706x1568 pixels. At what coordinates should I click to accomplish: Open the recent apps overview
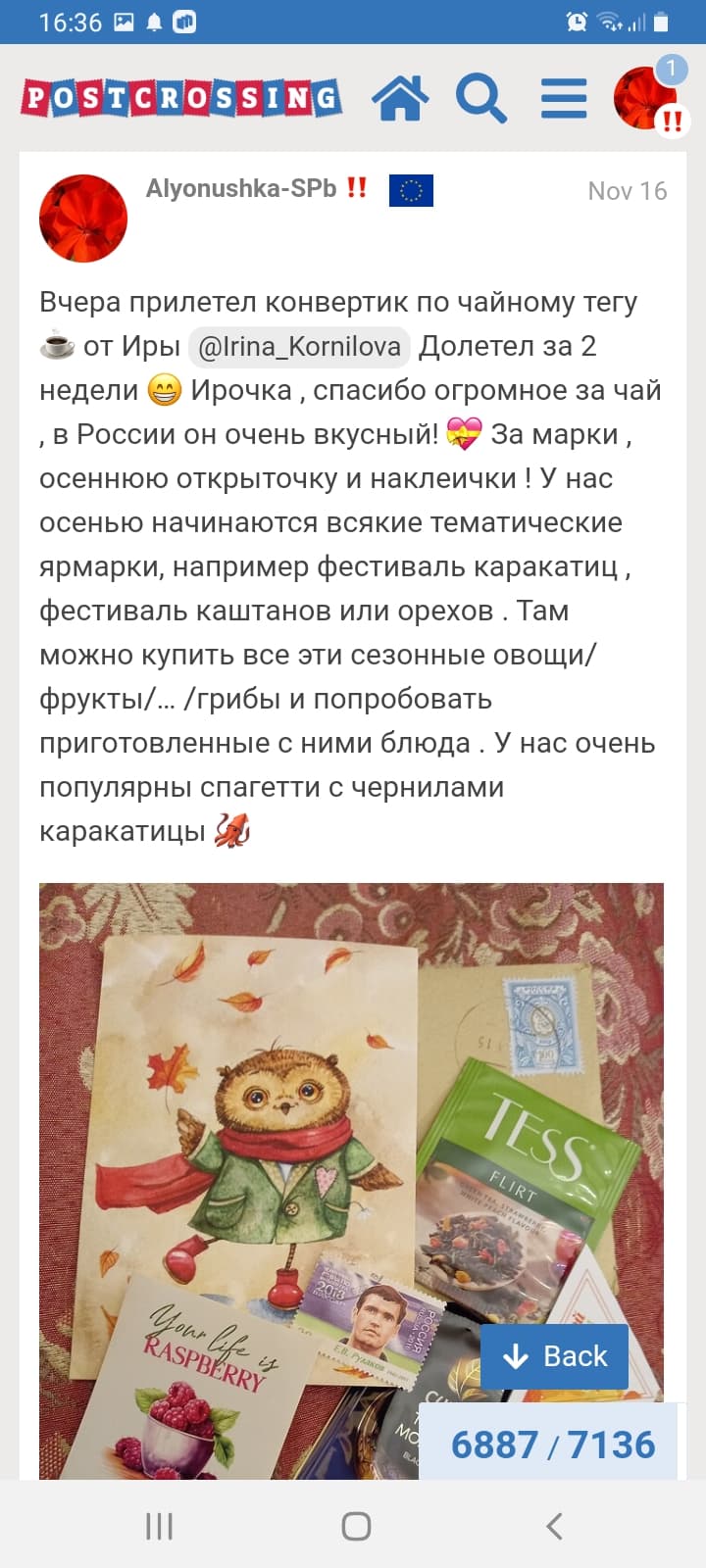pyautogui.click(x=159, y=1526)
